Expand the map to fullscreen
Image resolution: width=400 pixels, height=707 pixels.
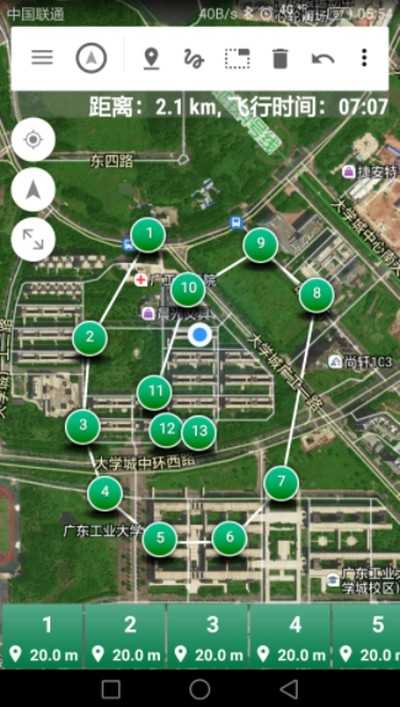pos(33,239)
